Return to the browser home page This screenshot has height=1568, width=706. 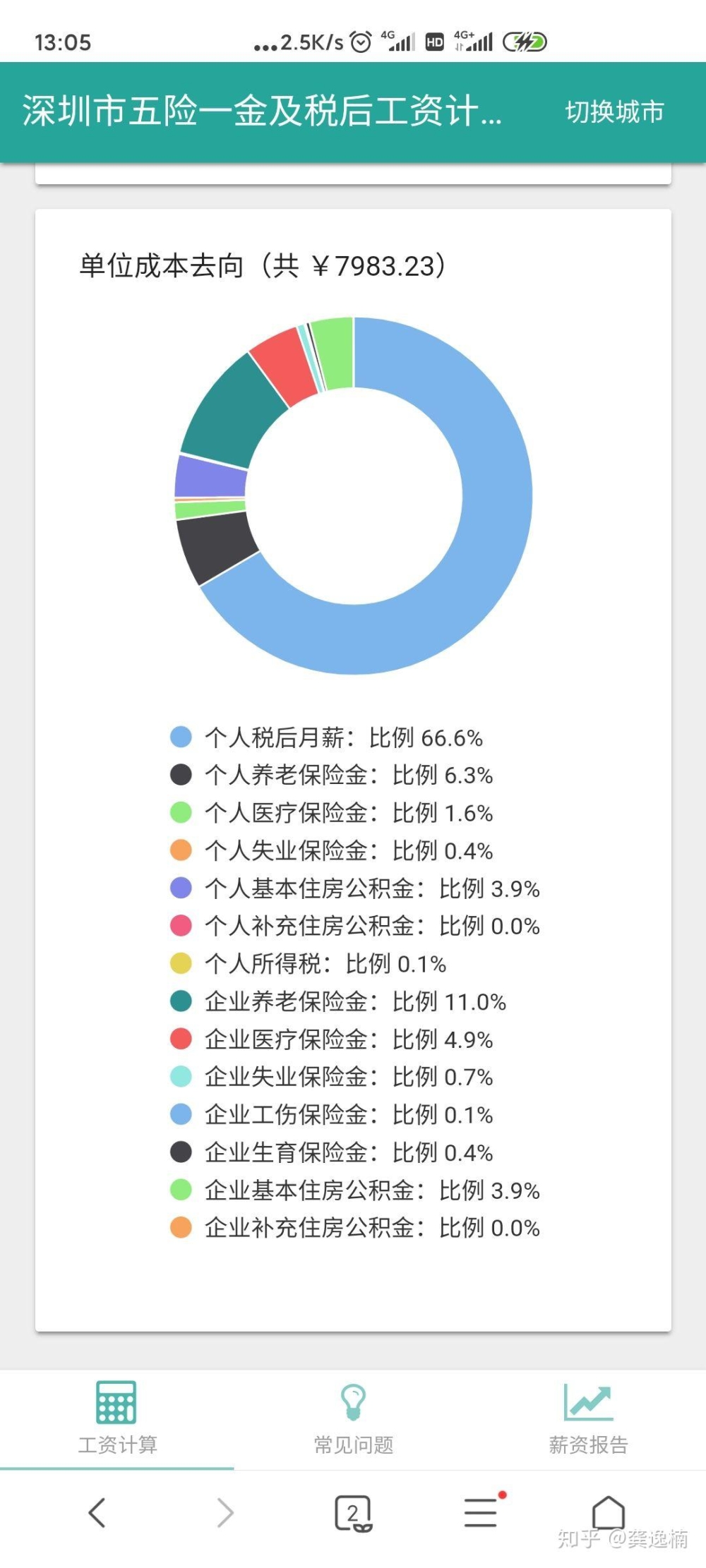(609, 1512)
